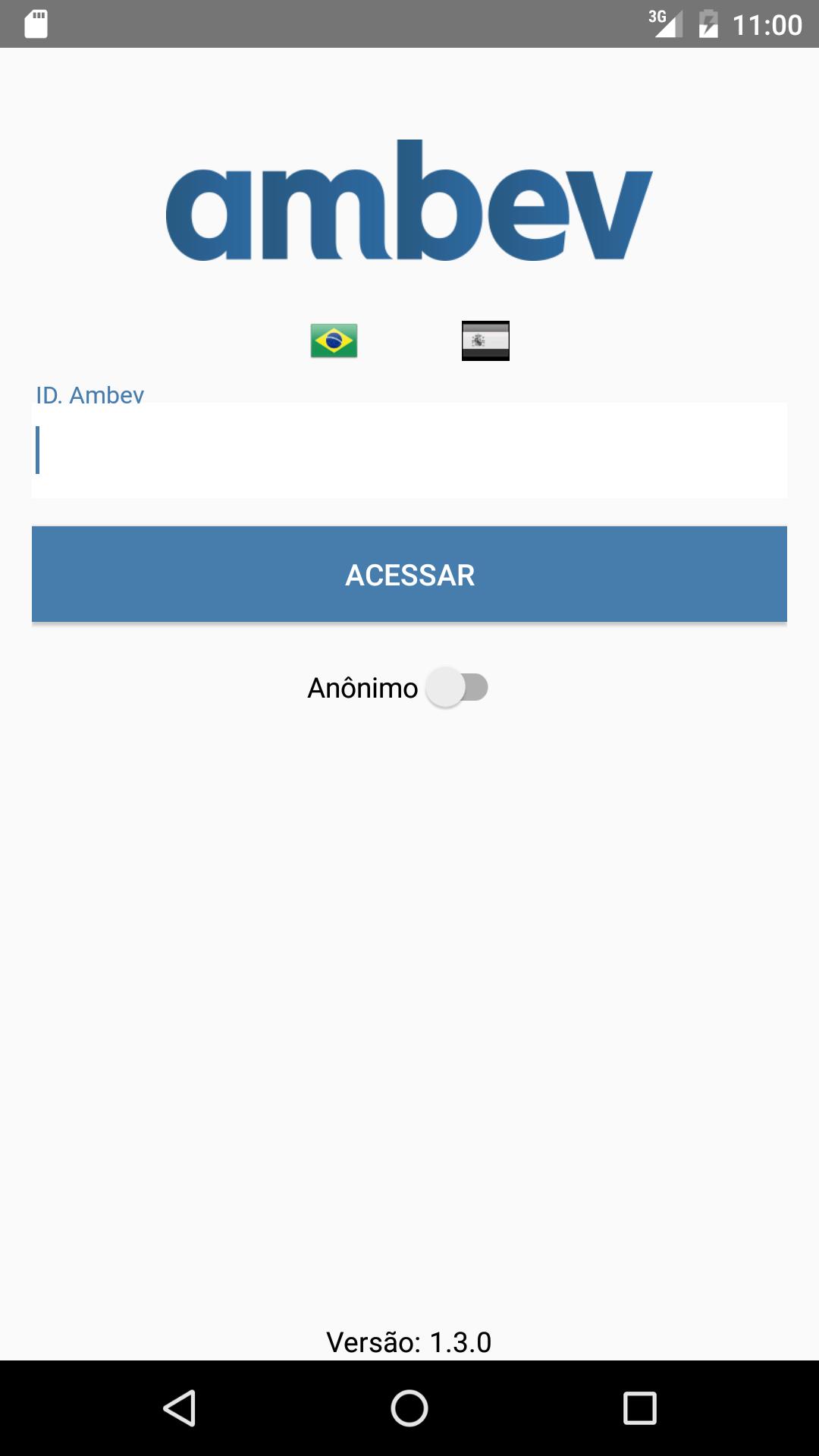
Task: Tap the SD card status bar icon
Action: point(33,24)
